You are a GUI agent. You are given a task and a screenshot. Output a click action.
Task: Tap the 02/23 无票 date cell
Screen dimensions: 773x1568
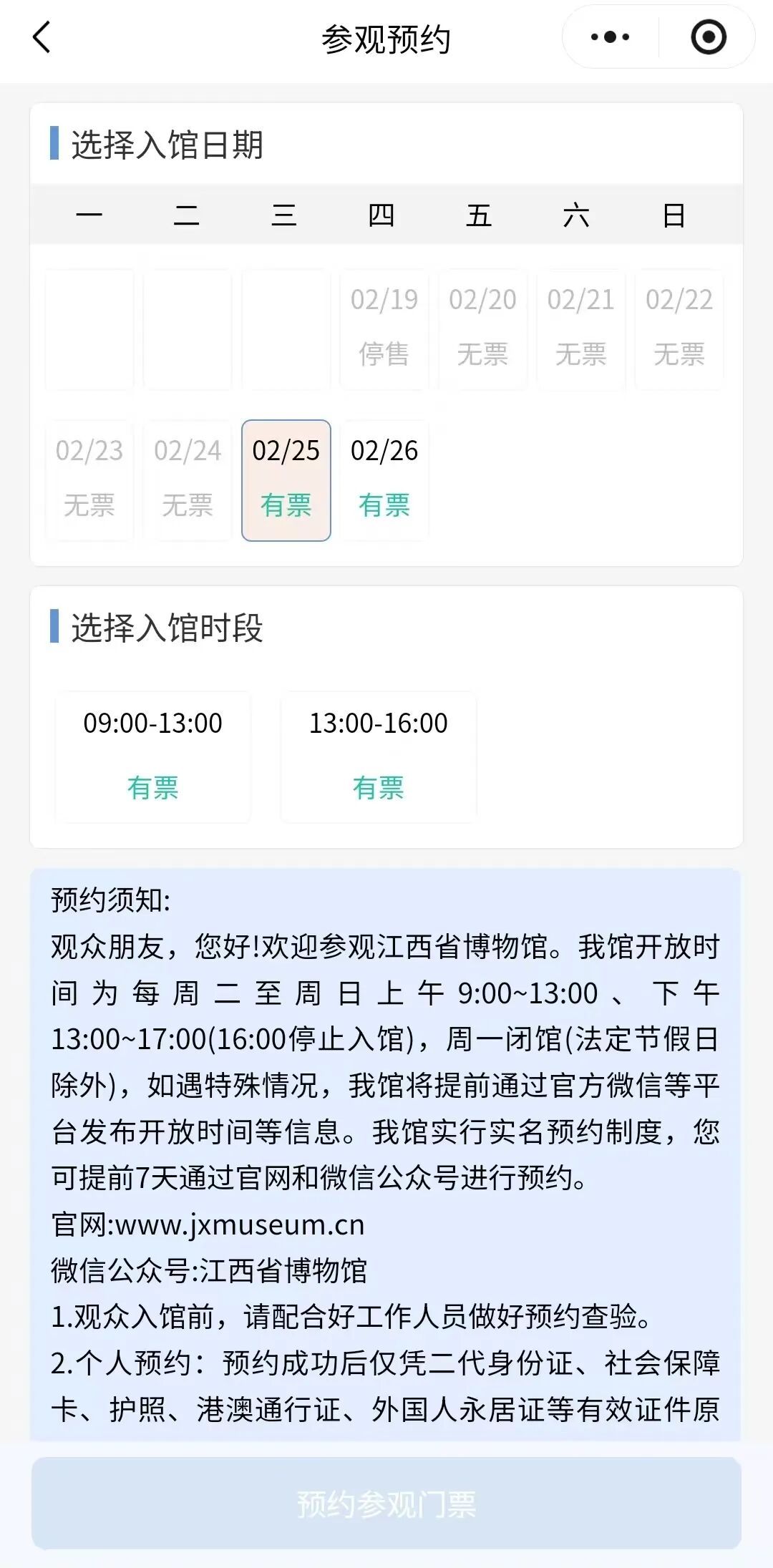click(x=89, y=478)
